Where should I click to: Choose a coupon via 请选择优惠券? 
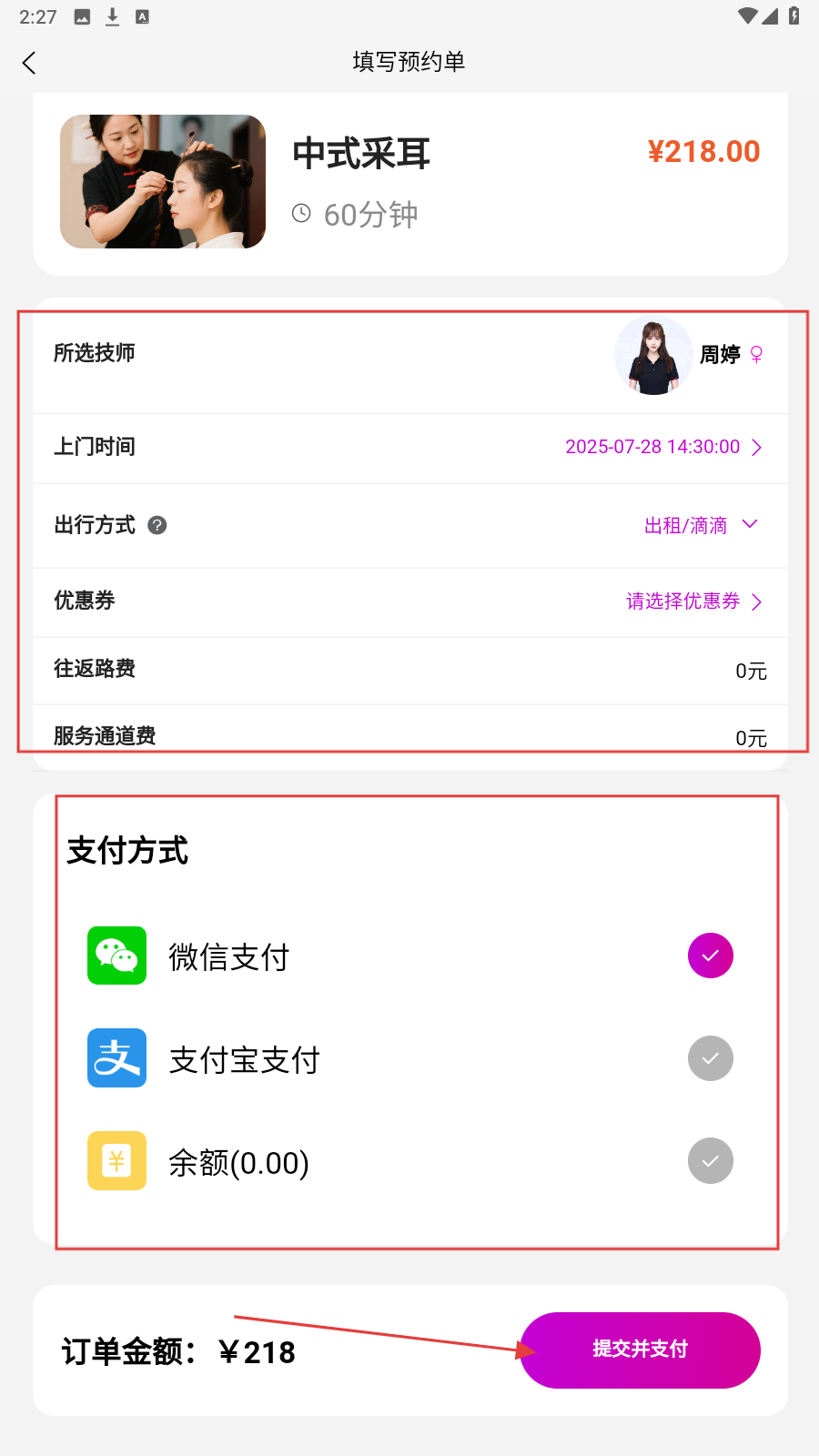pyautogui.click(x=693, y=602)
